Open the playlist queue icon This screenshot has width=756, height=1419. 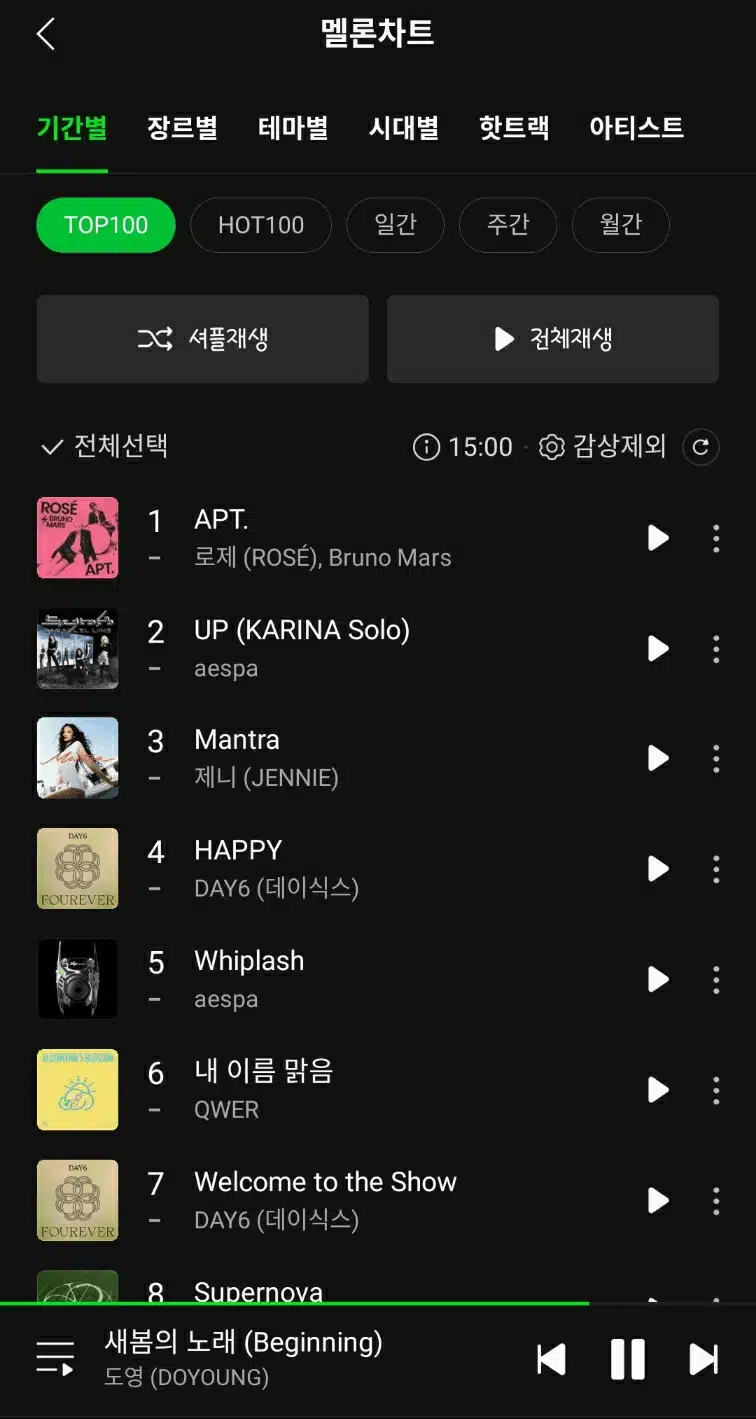point(55,1359)
